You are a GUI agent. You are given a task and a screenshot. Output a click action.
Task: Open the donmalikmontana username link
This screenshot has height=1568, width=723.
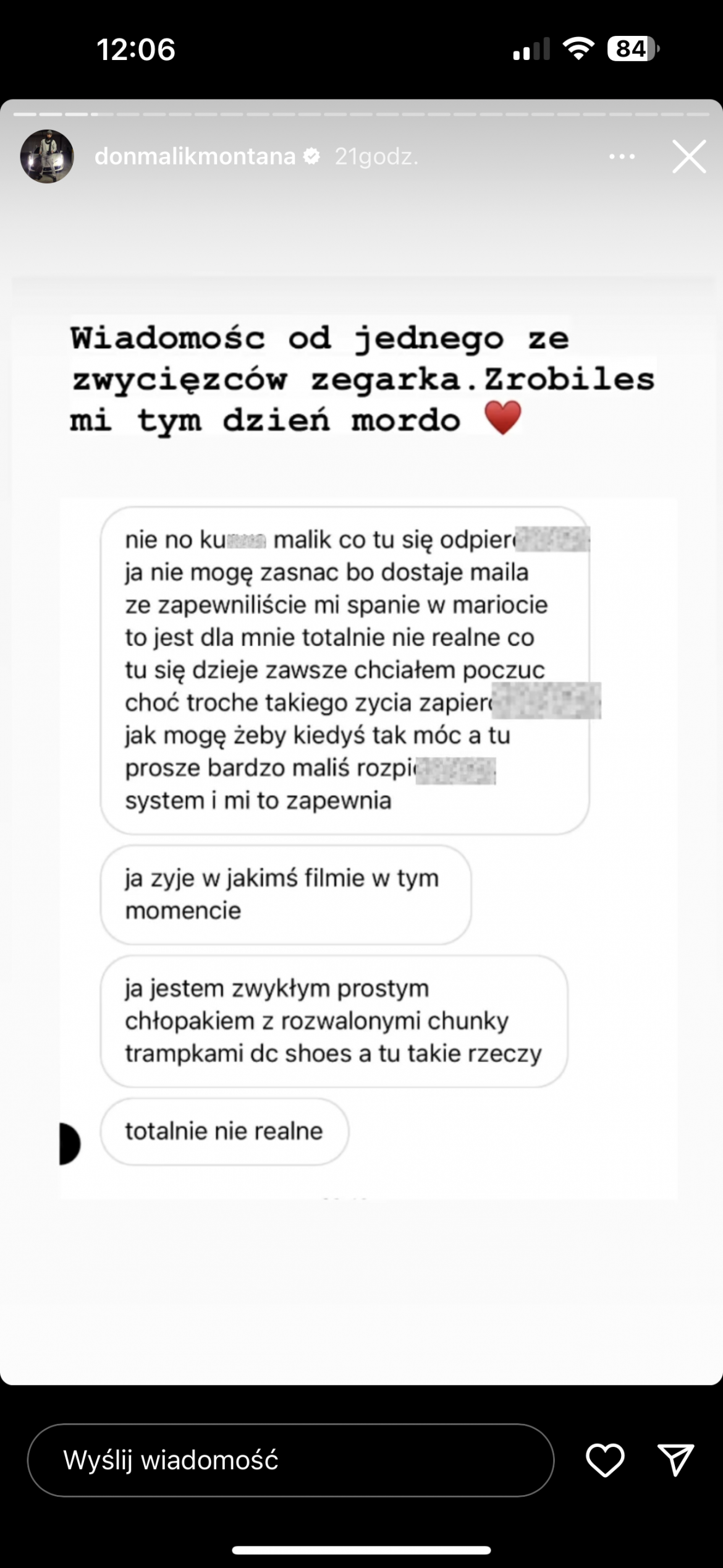(x=195, y=156)
